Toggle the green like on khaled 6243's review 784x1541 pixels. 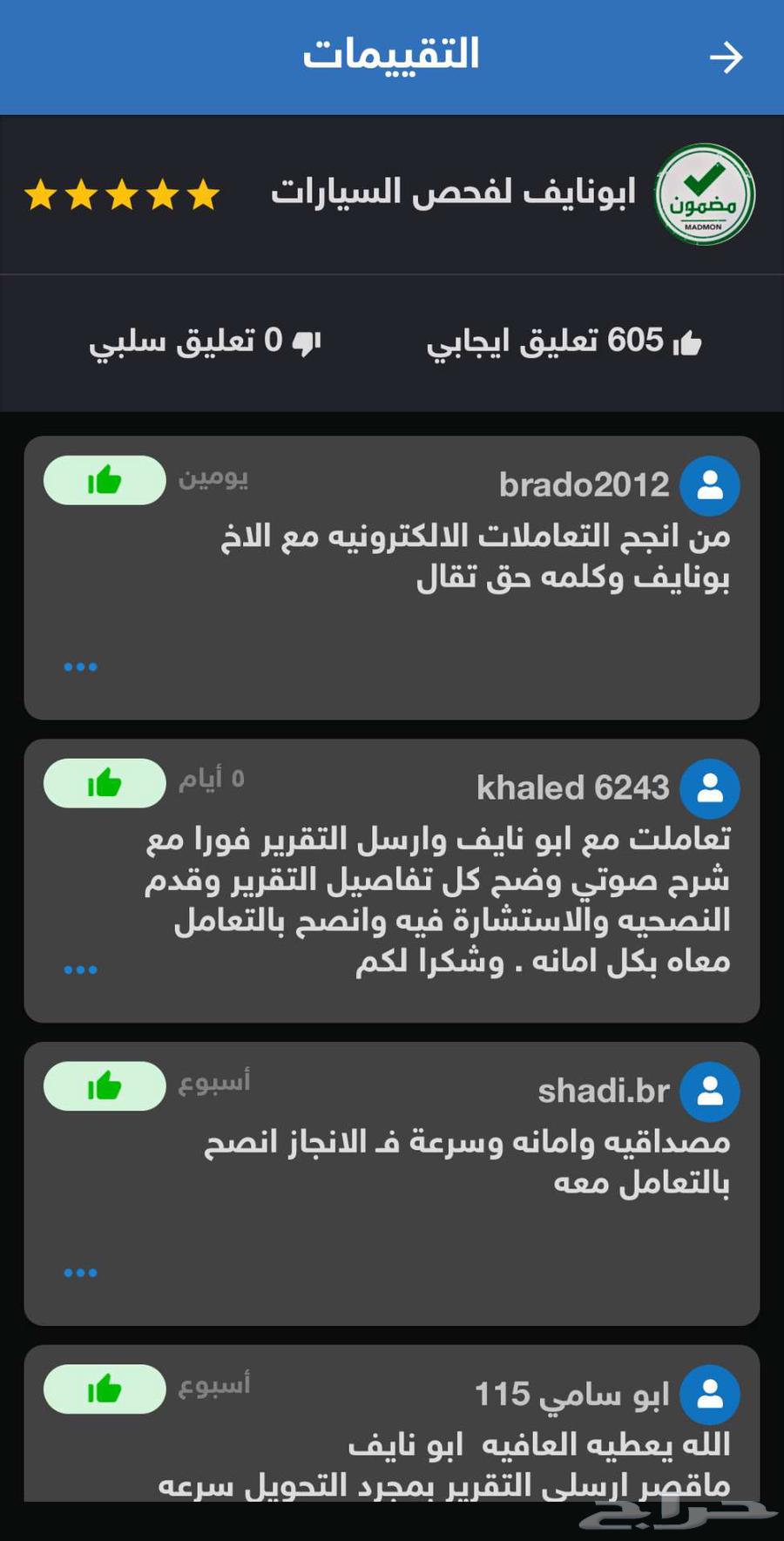103,783
